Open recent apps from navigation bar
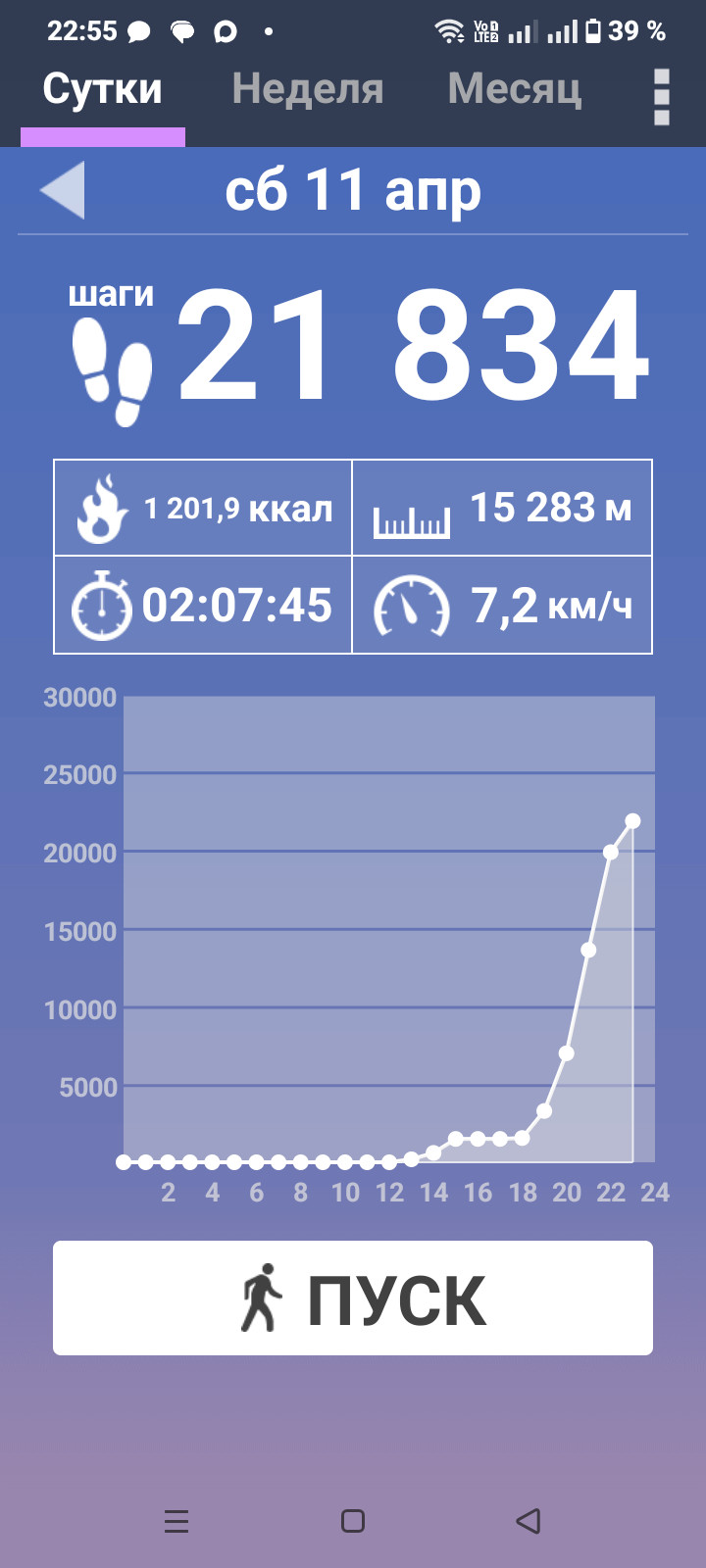Image resolution: width=706 pixels, height=1568 pixels. coord(176,1521)
